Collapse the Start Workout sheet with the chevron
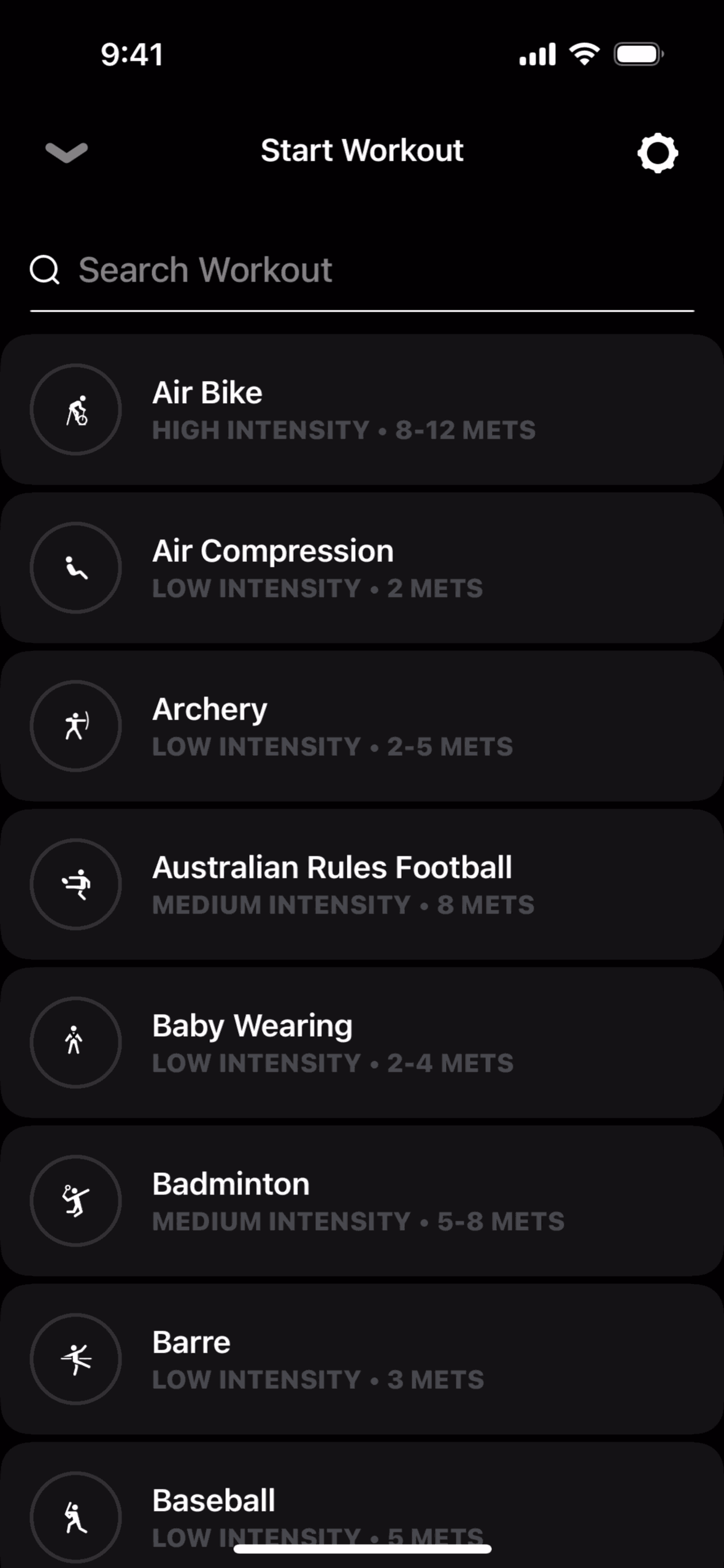 (x=66, y=152)
